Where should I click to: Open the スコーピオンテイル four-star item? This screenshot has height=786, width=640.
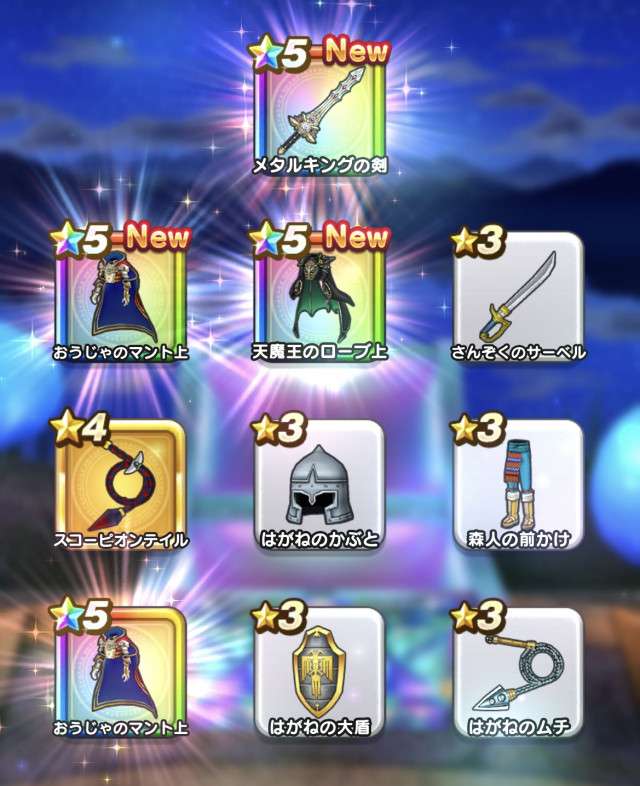121,484
